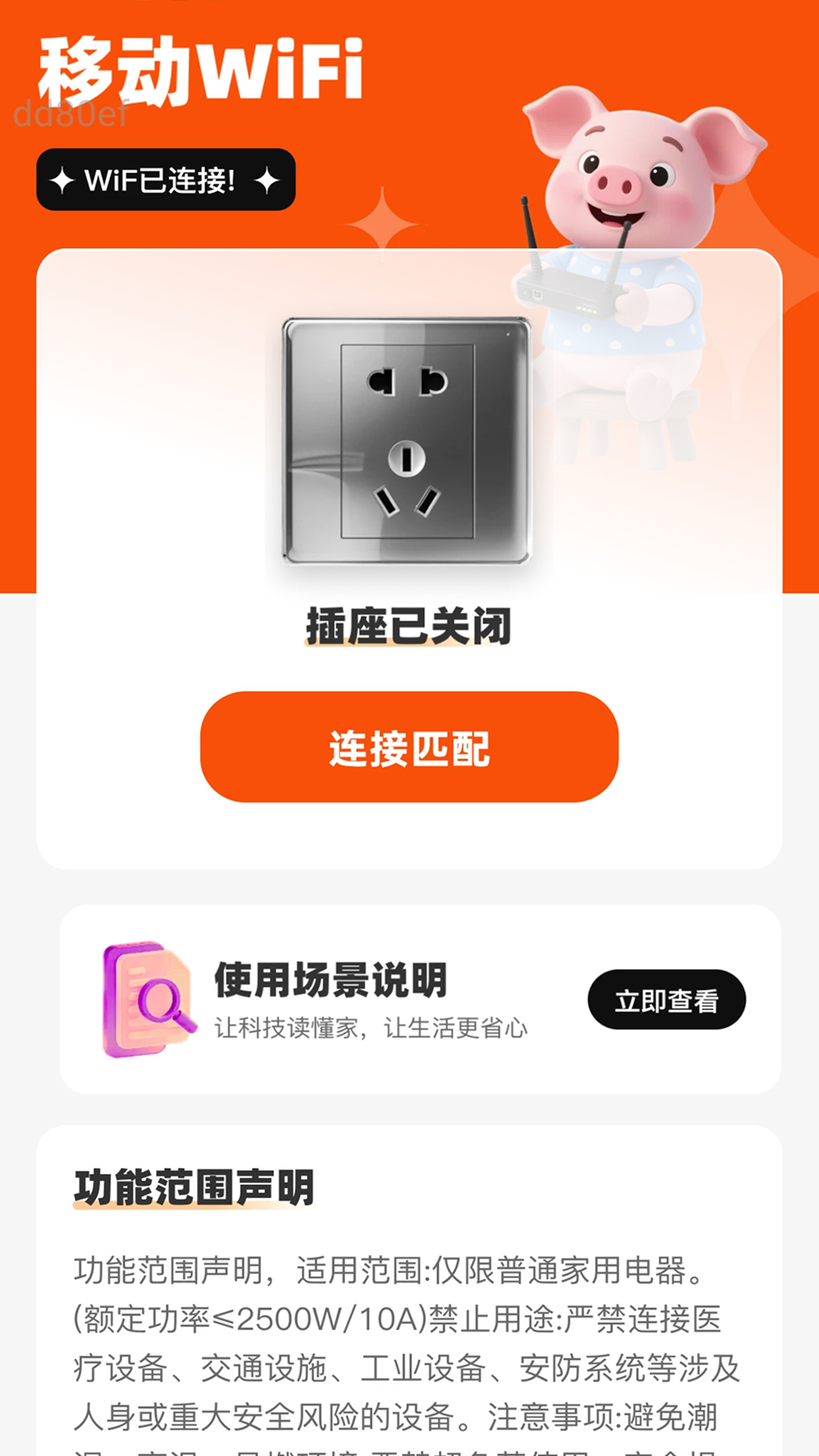The image size is (819, 1456).
Task: Open the 移动WiFi app title logo
Action: pyautogui.click(x=201, y=68)
